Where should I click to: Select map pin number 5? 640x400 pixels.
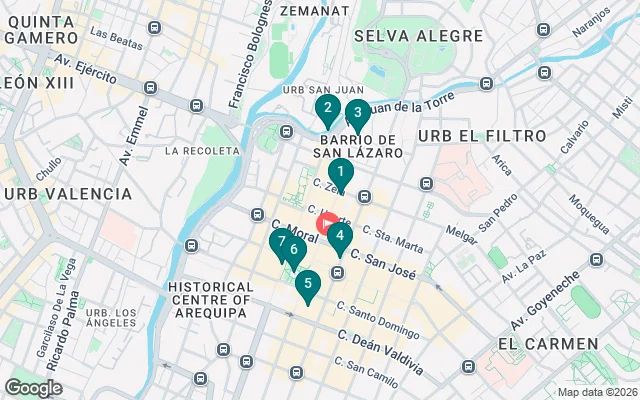tap(308, 285)
